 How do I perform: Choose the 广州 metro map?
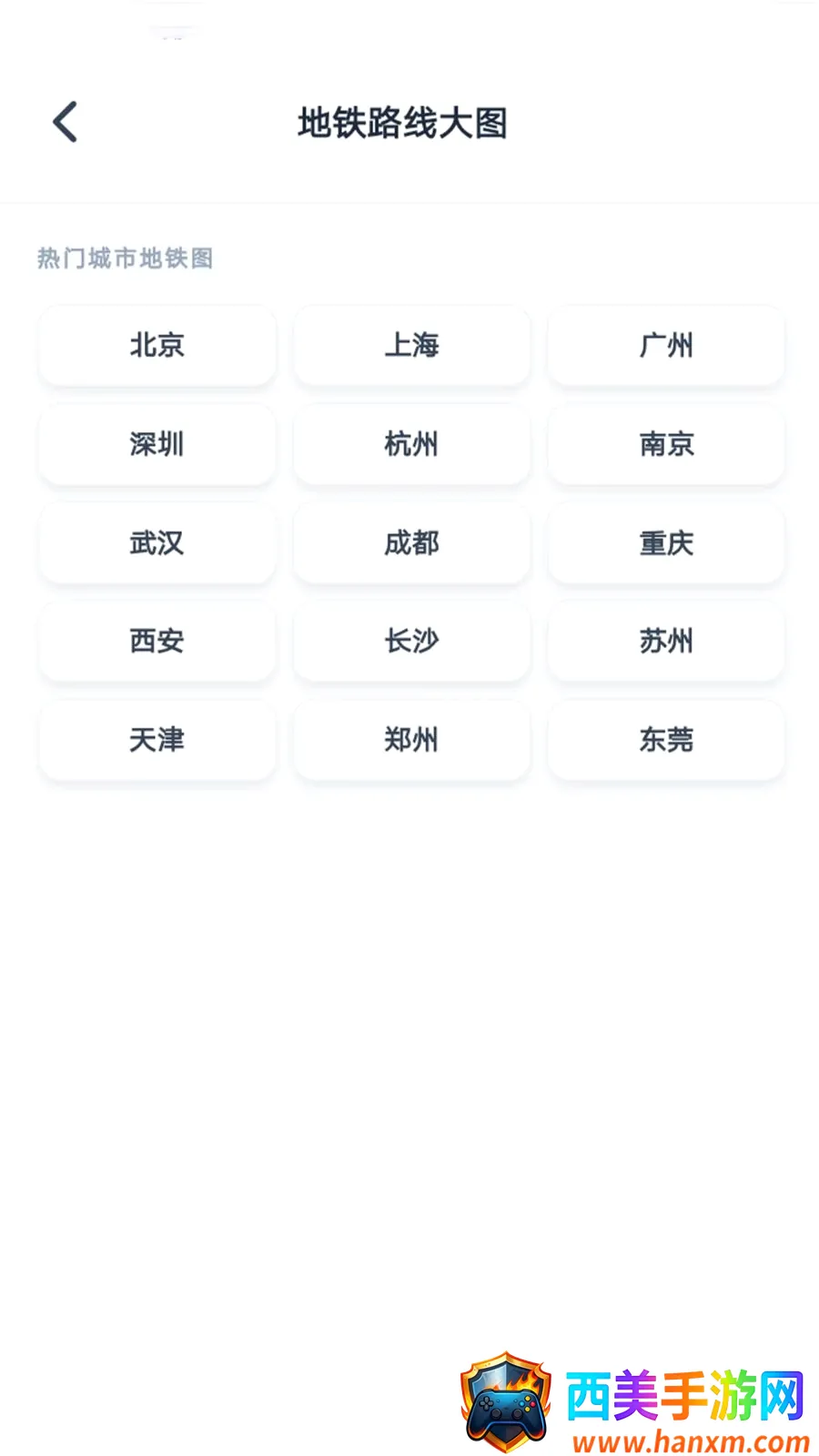[x=666, y=346]
